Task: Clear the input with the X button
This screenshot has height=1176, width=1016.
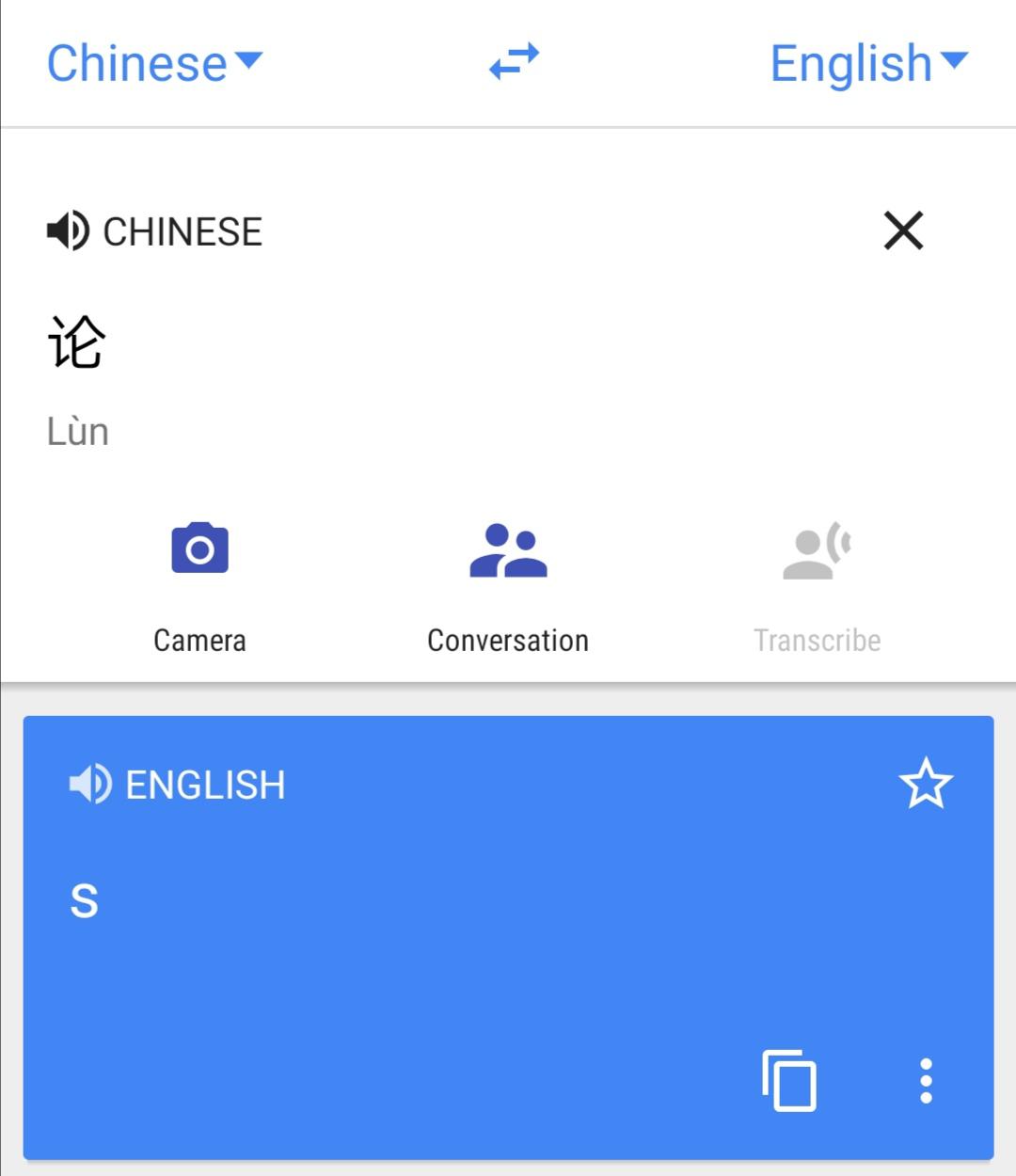Action: click(901, 230)
